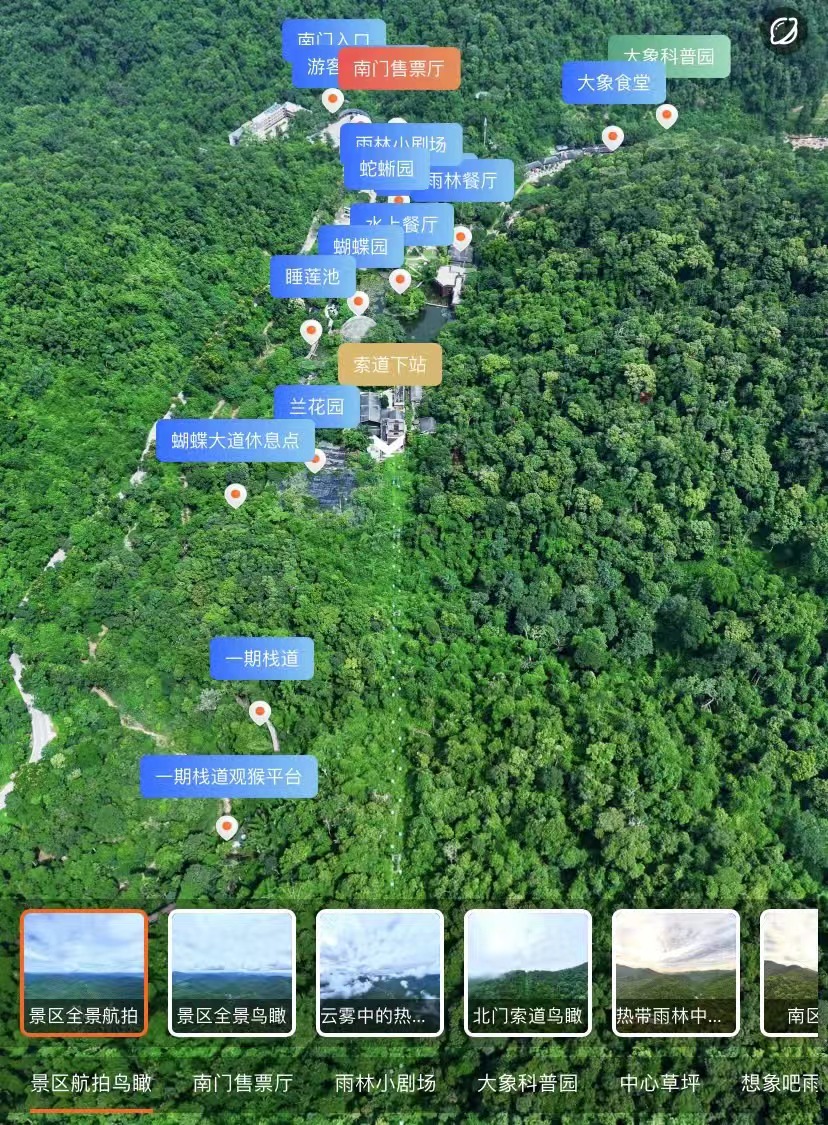This screenshot has width=828, height=1125.
Task: Open the 南门售票厅 hotspot label
Action: 399,69
